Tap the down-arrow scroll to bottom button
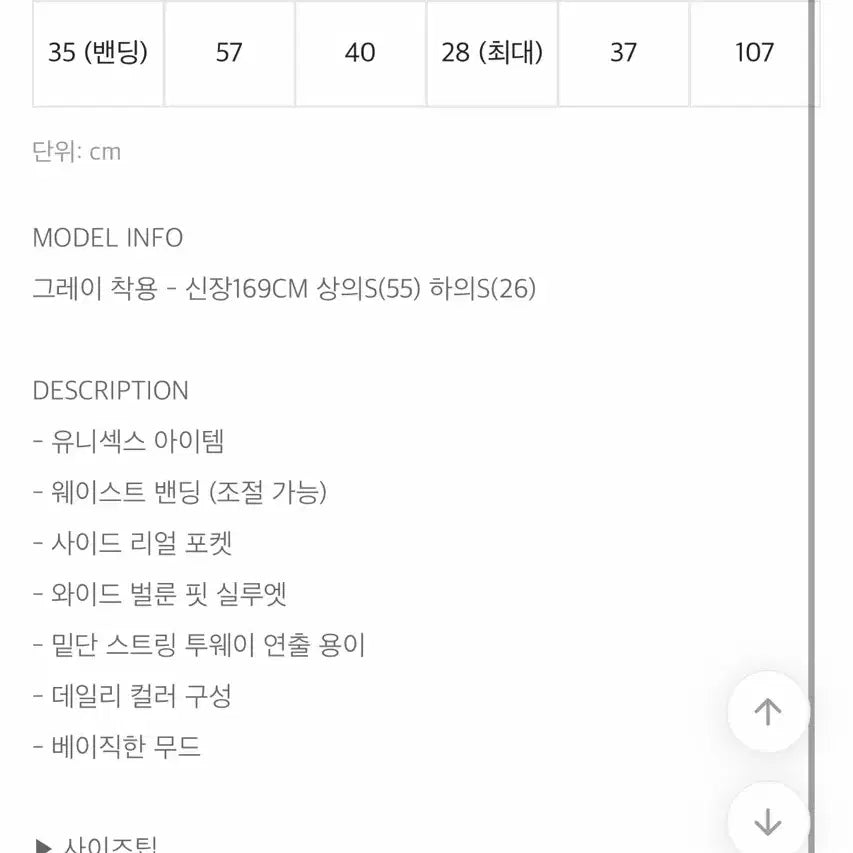853x853 pixels. coord(767,821)
